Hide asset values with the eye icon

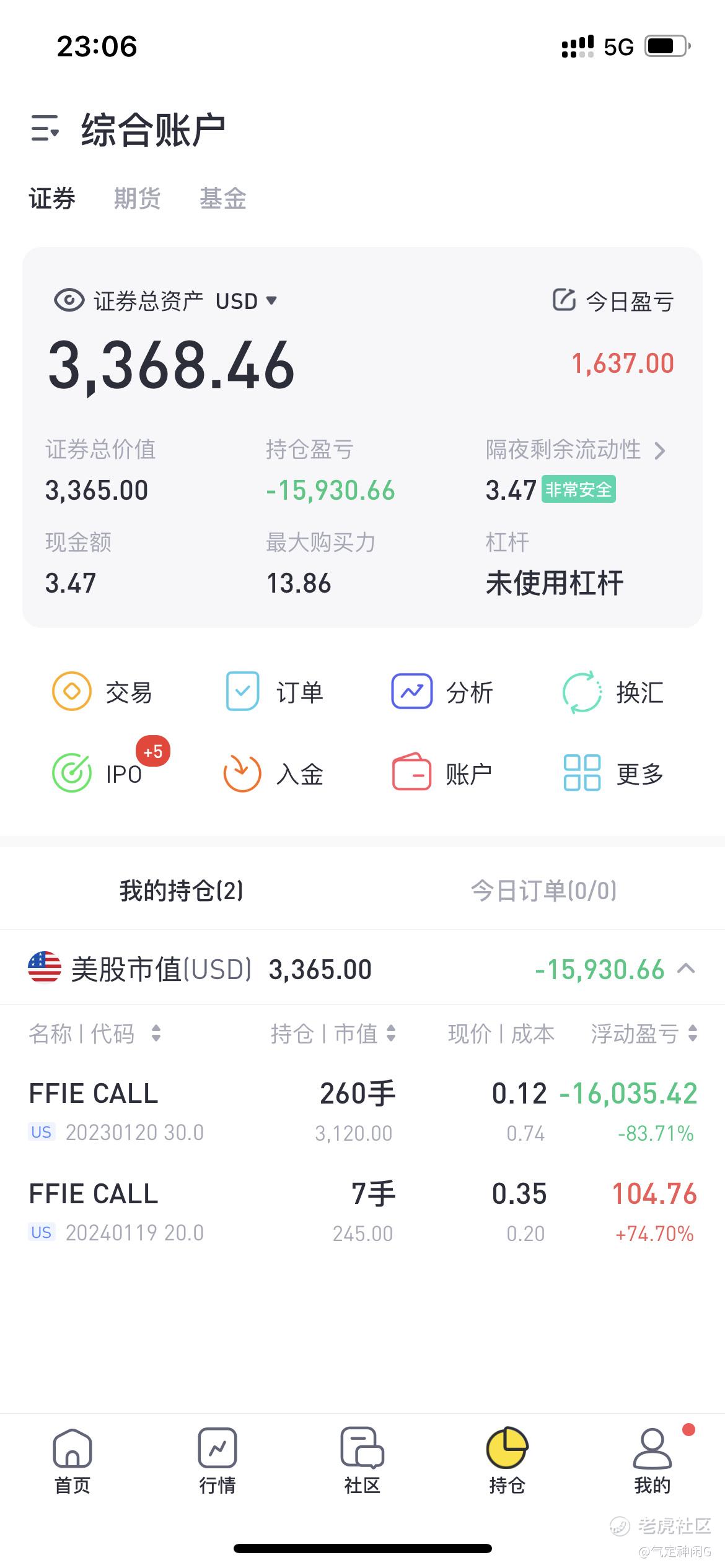(x=69, y=300)
